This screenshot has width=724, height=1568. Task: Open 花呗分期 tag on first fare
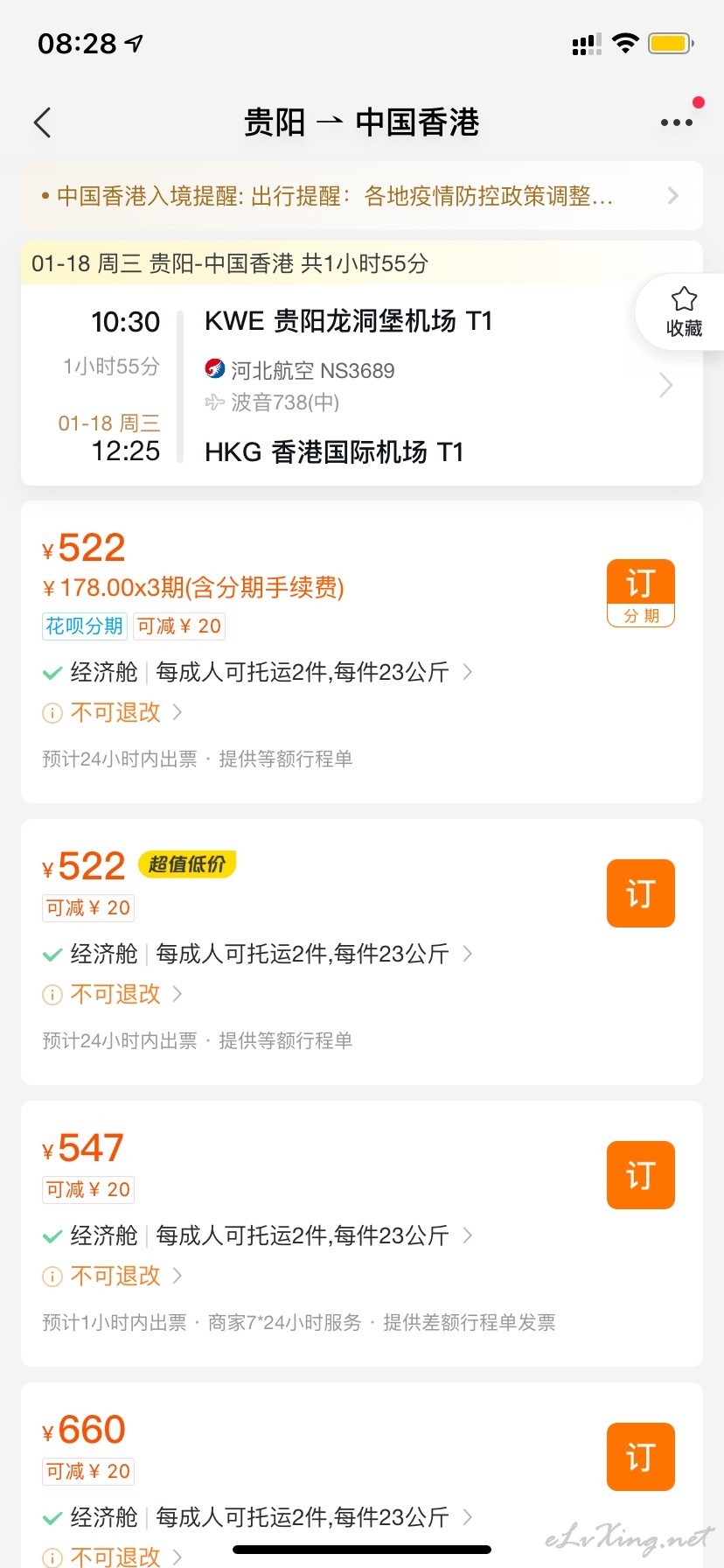tap(85, 626)
